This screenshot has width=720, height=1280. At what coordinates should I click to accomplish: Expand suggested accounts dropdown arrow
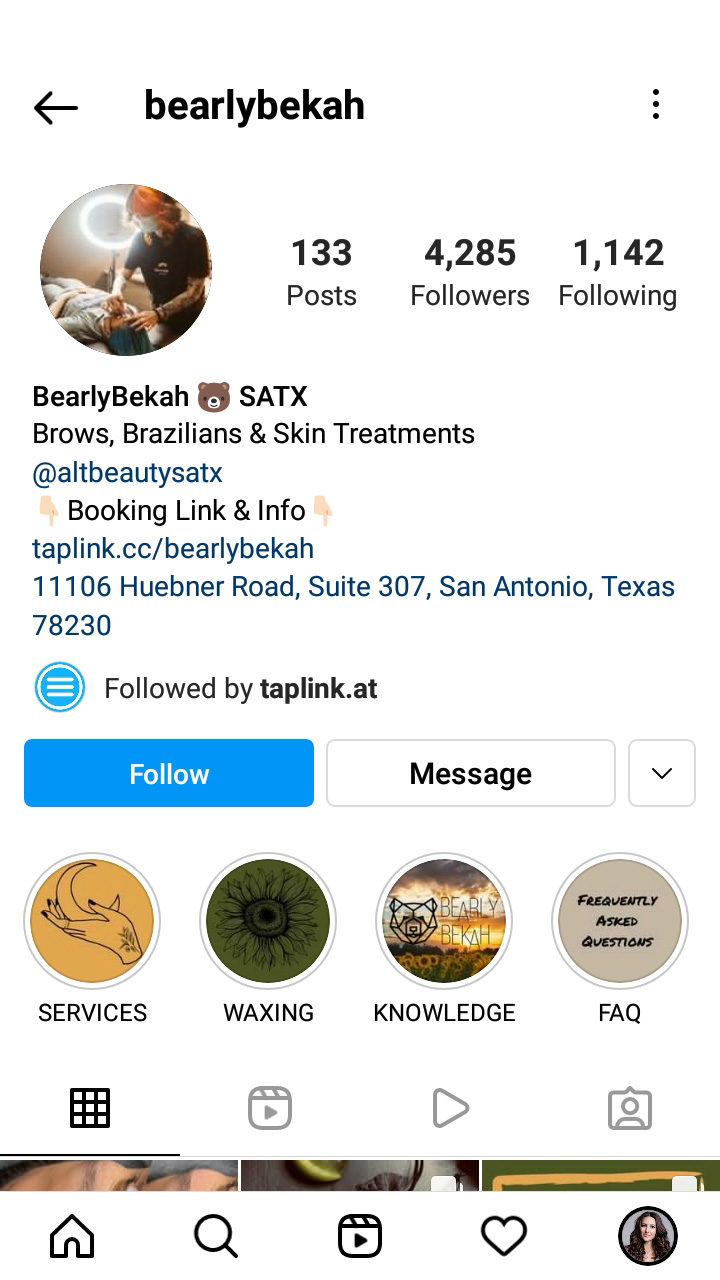click(x=661, y=773)
